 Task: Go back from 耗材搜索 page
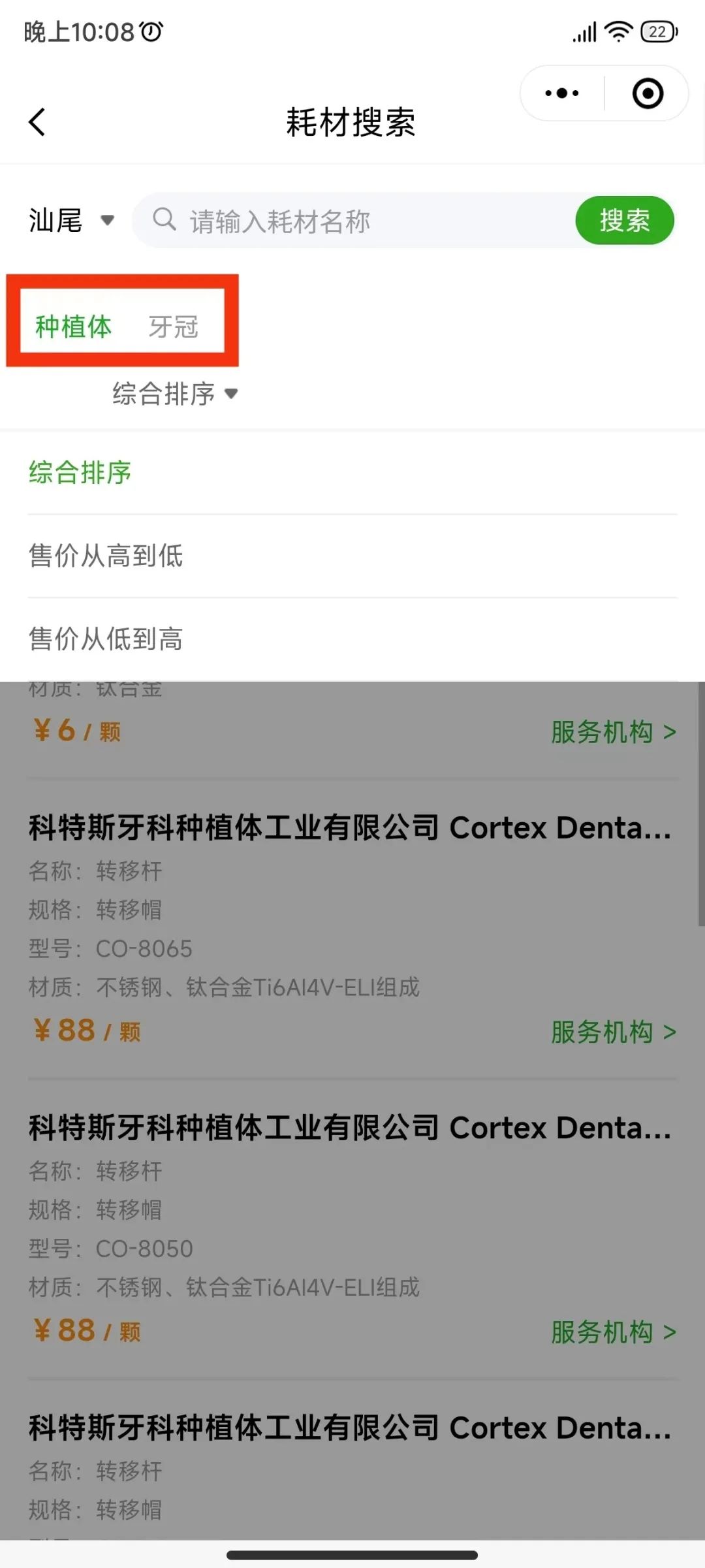click(38, 122)
